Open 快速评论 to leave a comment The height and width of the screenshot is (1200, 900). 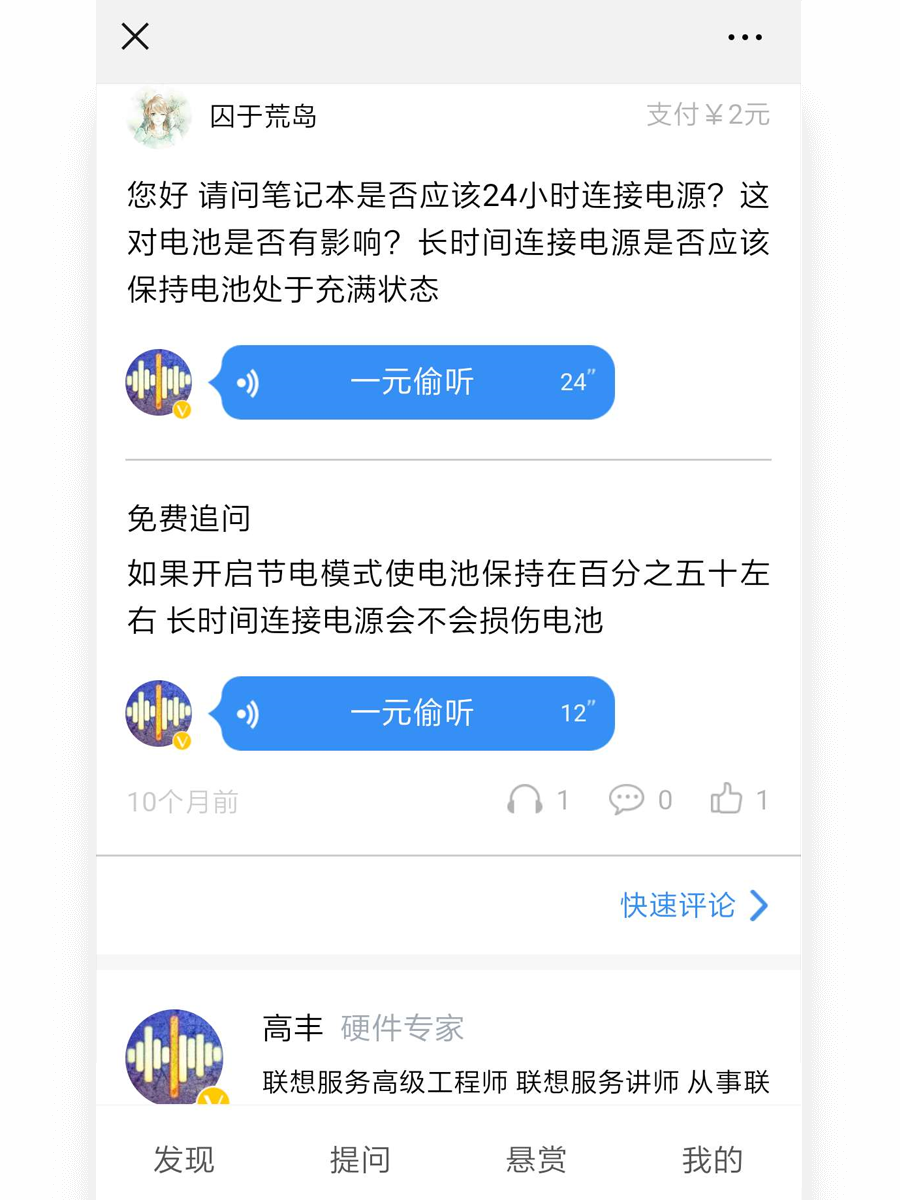[x=676, y=906]
